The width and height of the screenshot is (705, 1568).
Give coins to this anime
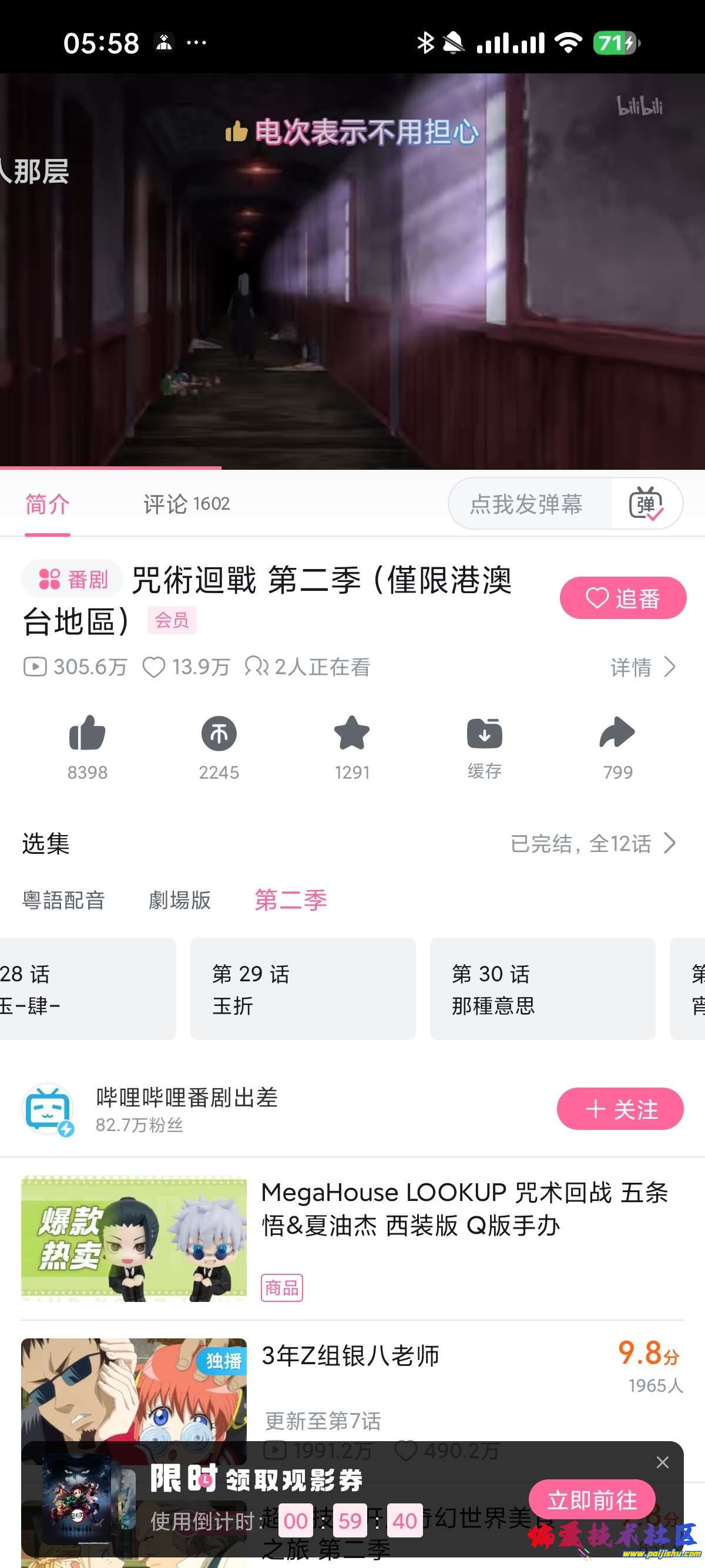tap(219, 733)
